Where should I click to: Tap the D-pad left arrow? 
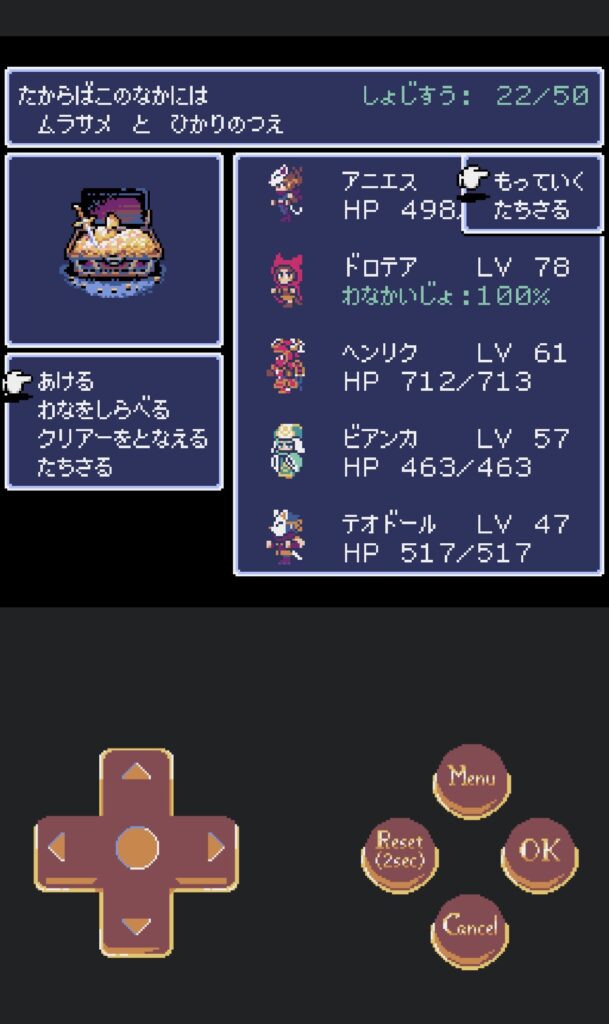pos(58,849)
